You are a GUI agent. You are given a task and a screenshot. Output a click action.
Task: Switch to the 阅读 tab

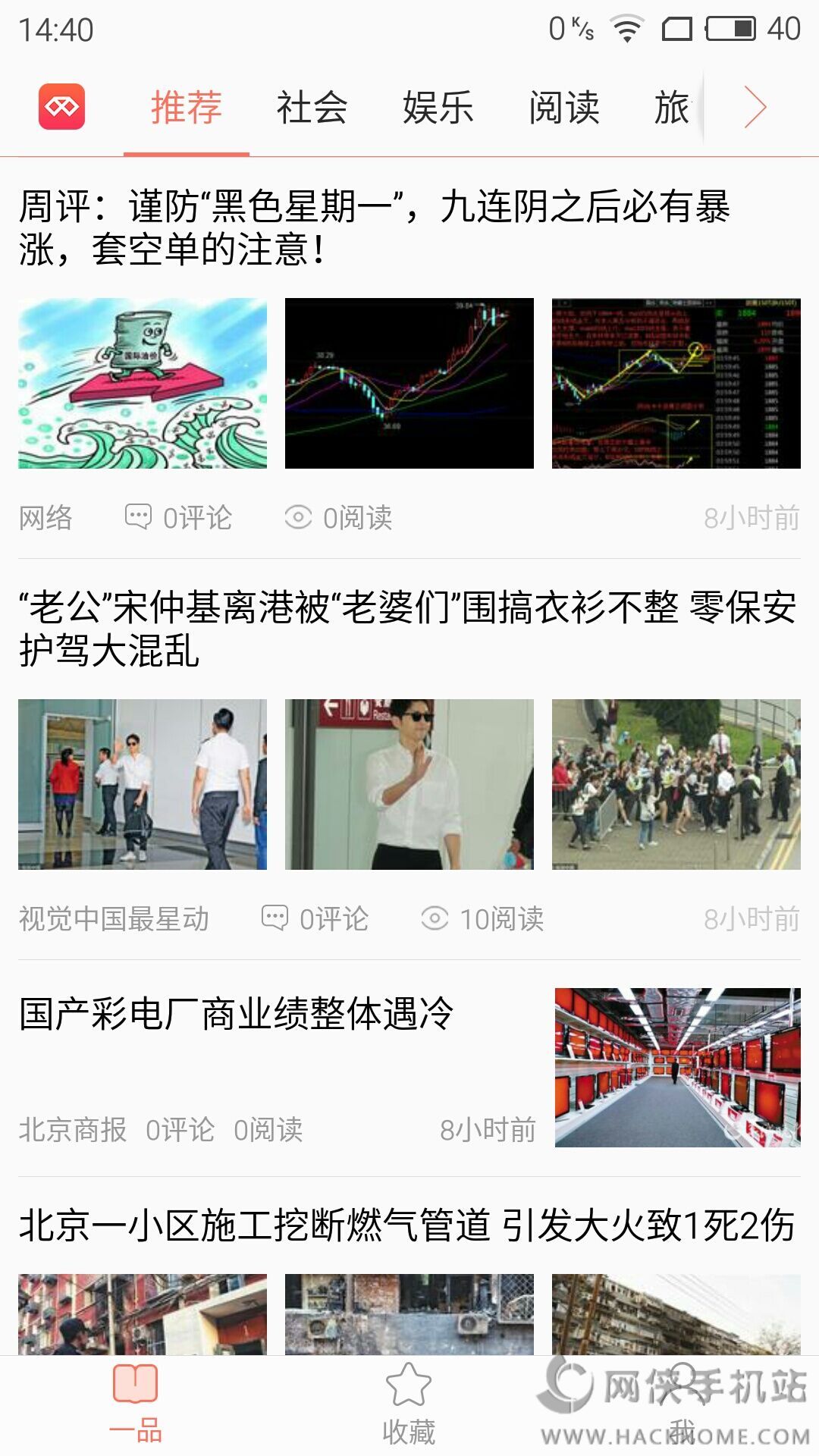point(564,107)
